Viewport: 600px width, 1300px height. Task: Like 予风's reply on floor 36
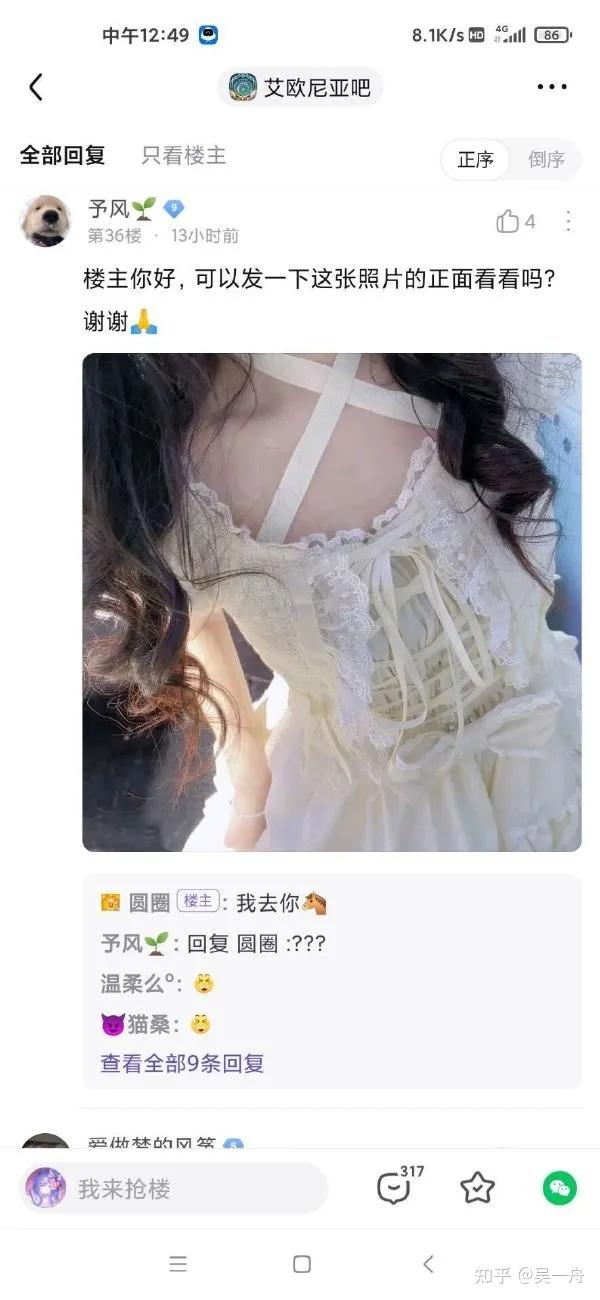click(x=508, y=222)
